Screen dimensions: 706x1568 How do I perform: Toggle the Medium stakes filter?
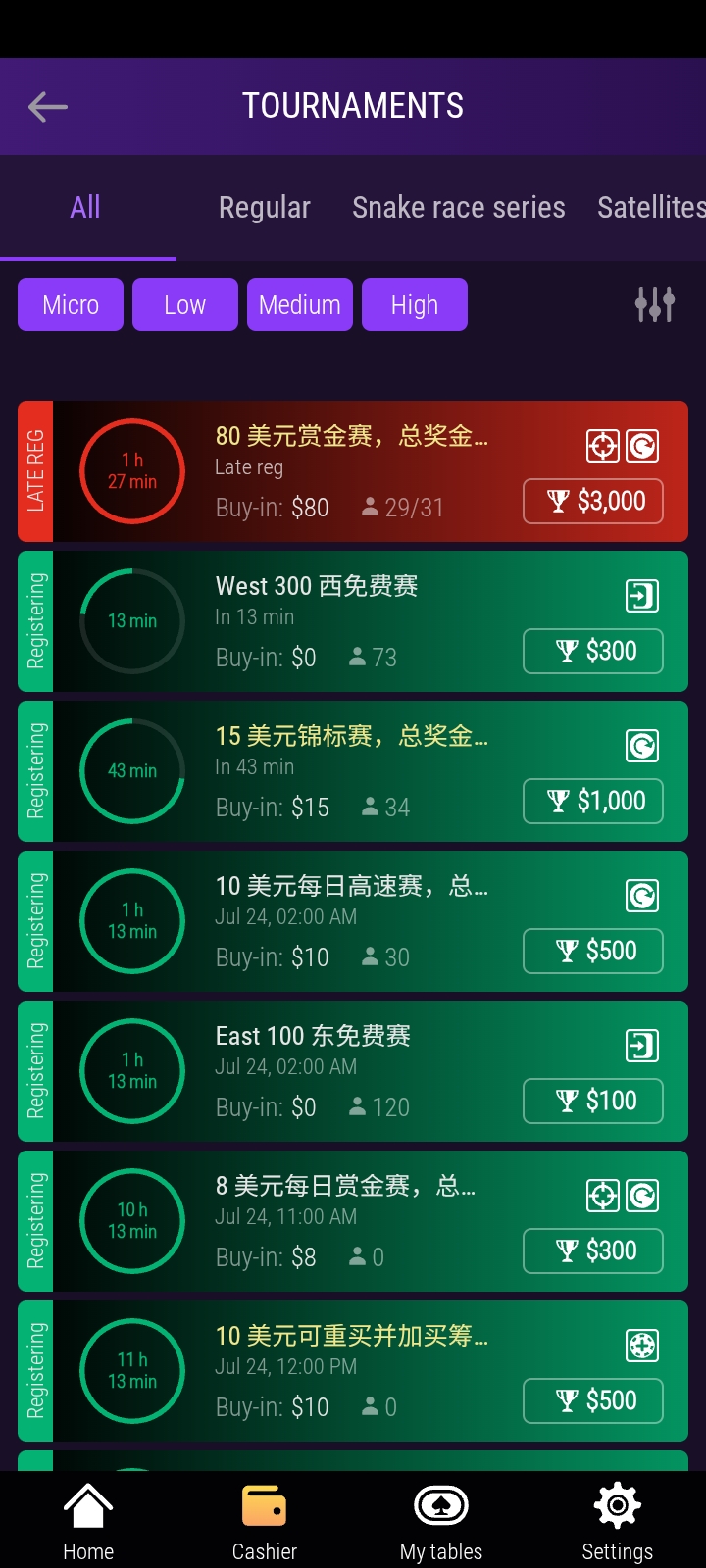pyautogui.click(x=300, y=305)
